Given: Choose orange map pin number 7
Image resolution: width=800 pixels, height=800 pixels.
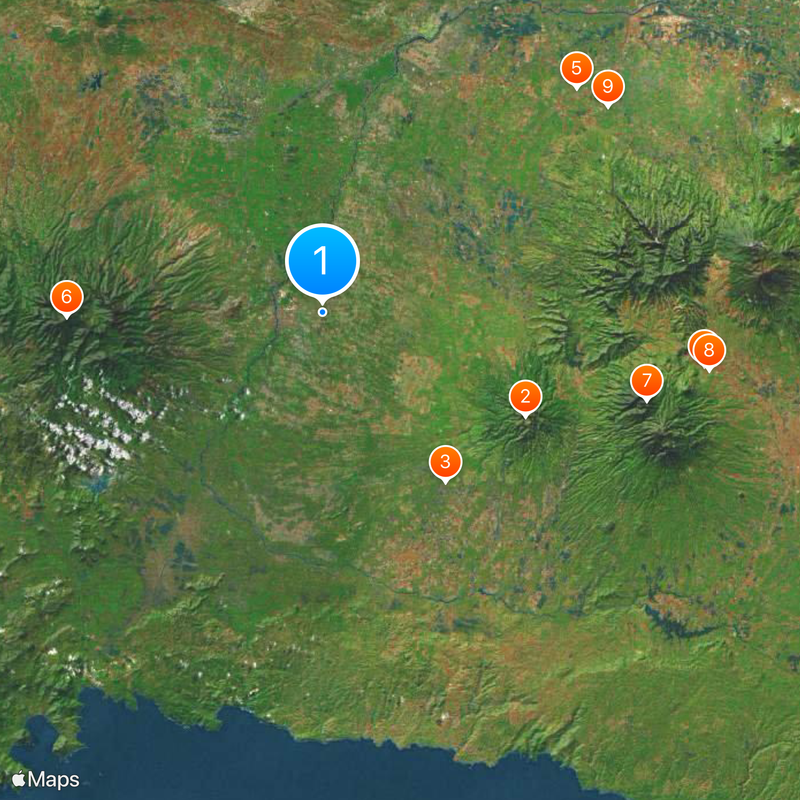Looking at the screenshot, I should point(646,381).
